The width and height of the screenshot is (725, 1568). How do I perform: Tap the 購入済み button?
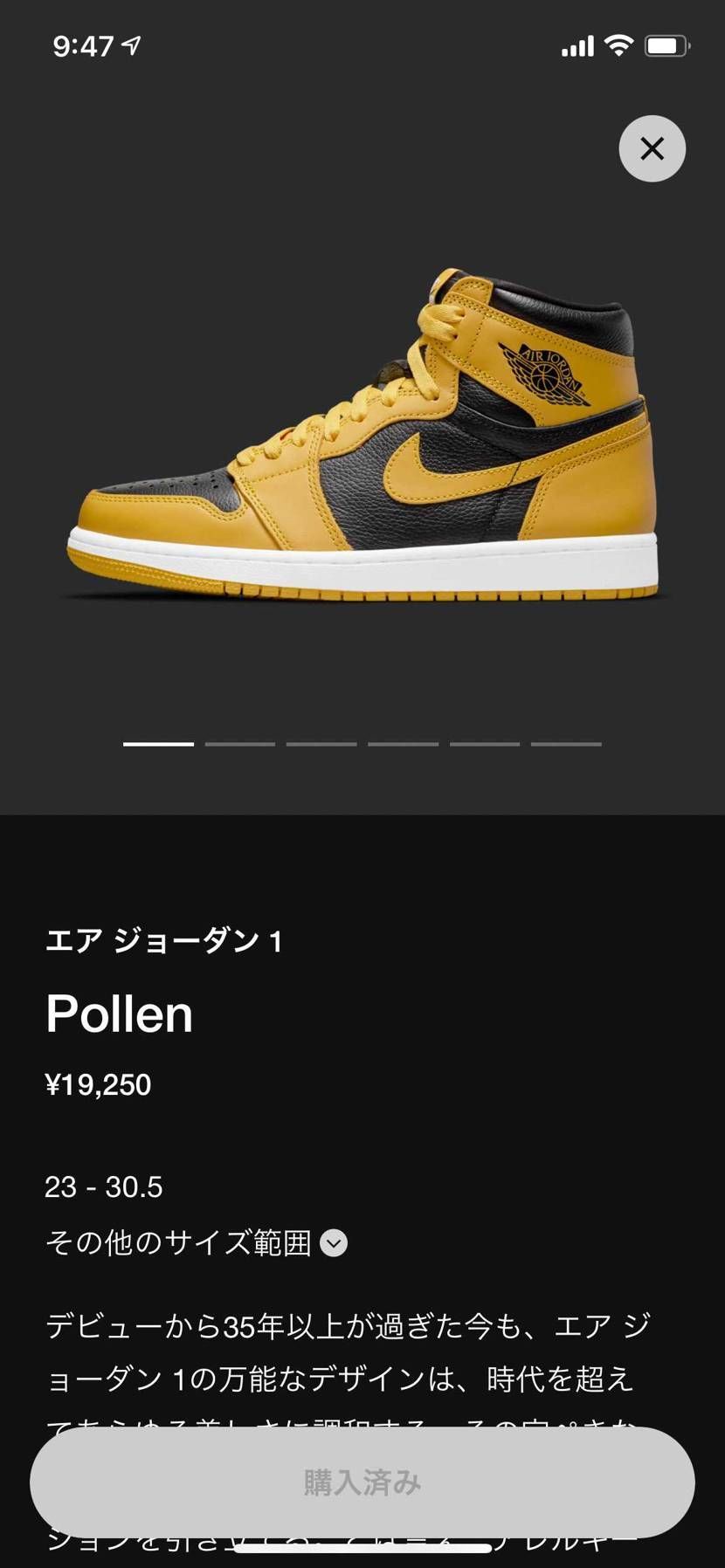pos(362,1482)
